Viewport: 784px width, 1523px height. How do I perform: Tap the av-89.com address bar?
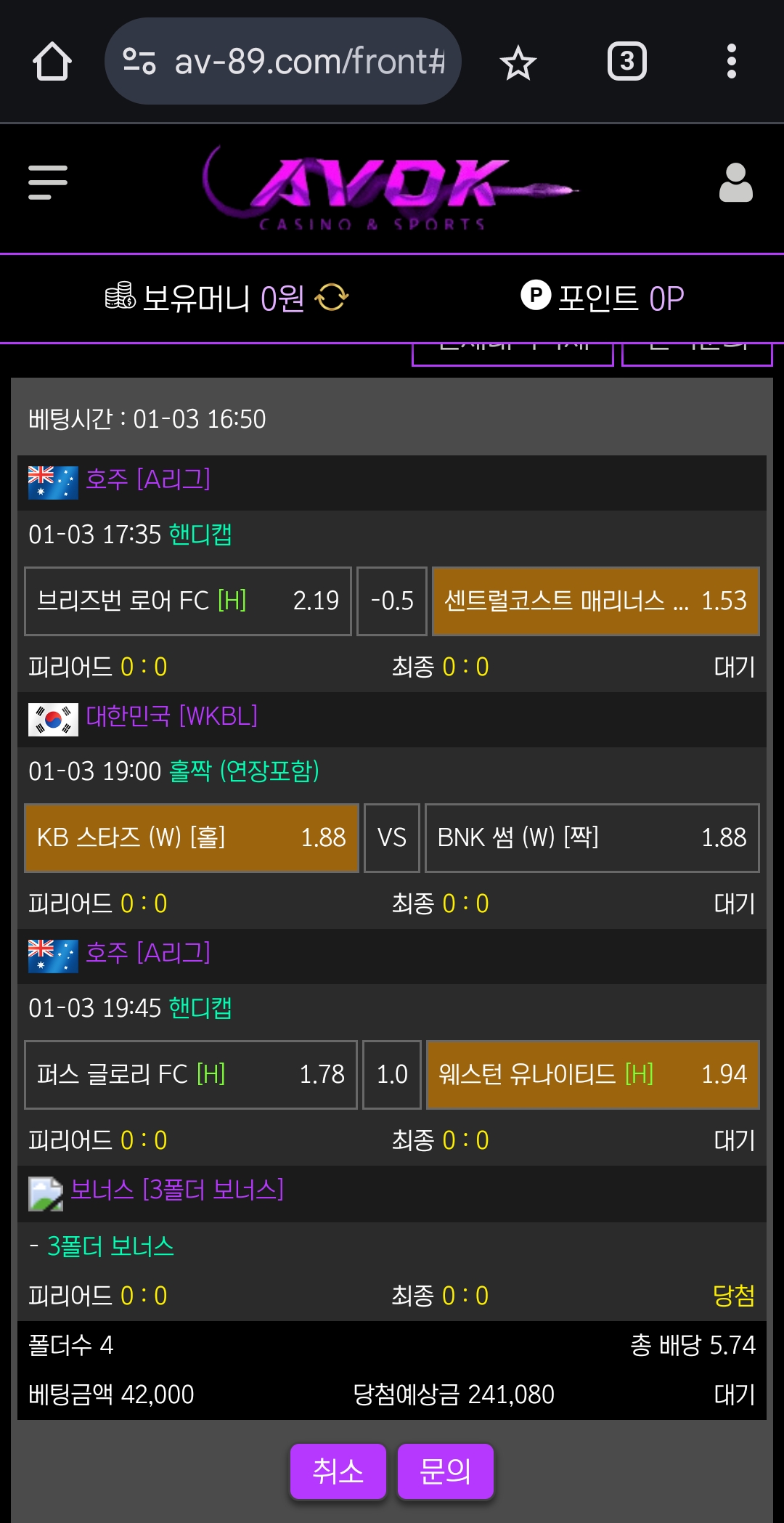283,62
